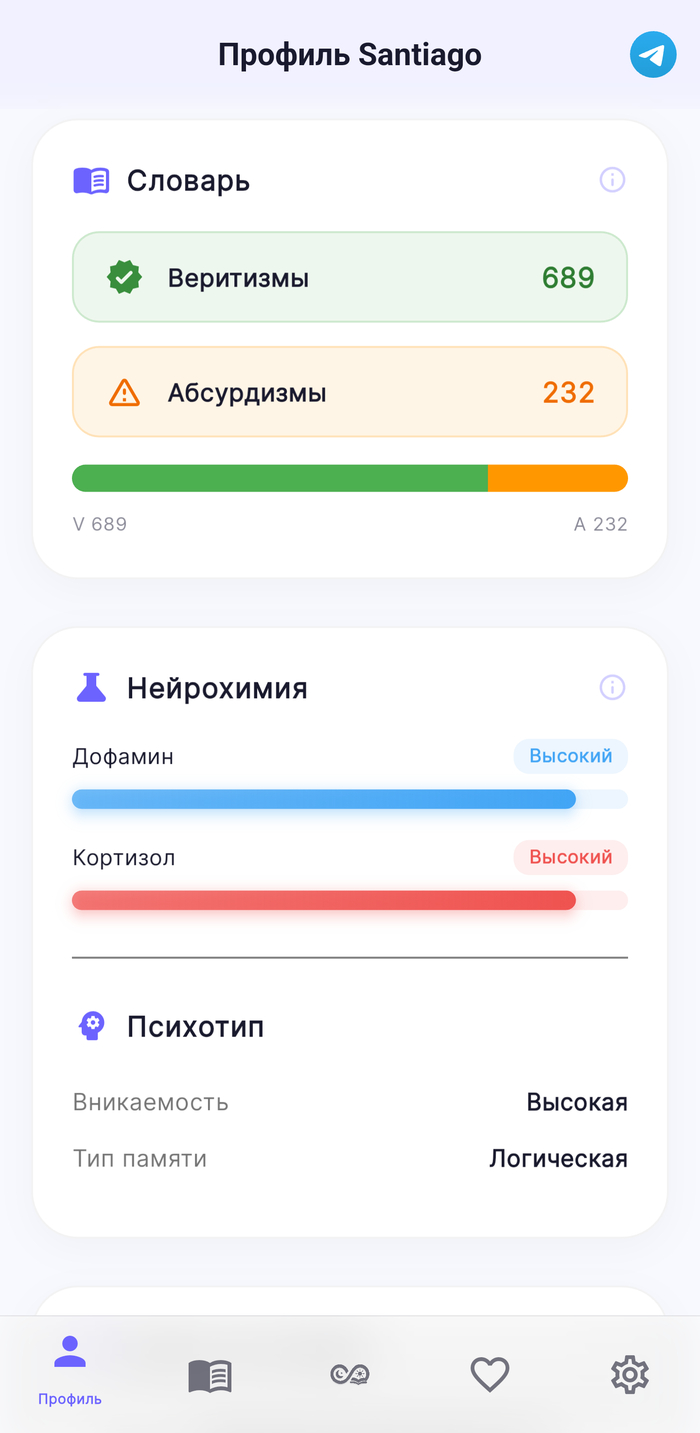700x1433 pixels.
Task: Open the Абсурдизмы list
Action: [350, 392]
